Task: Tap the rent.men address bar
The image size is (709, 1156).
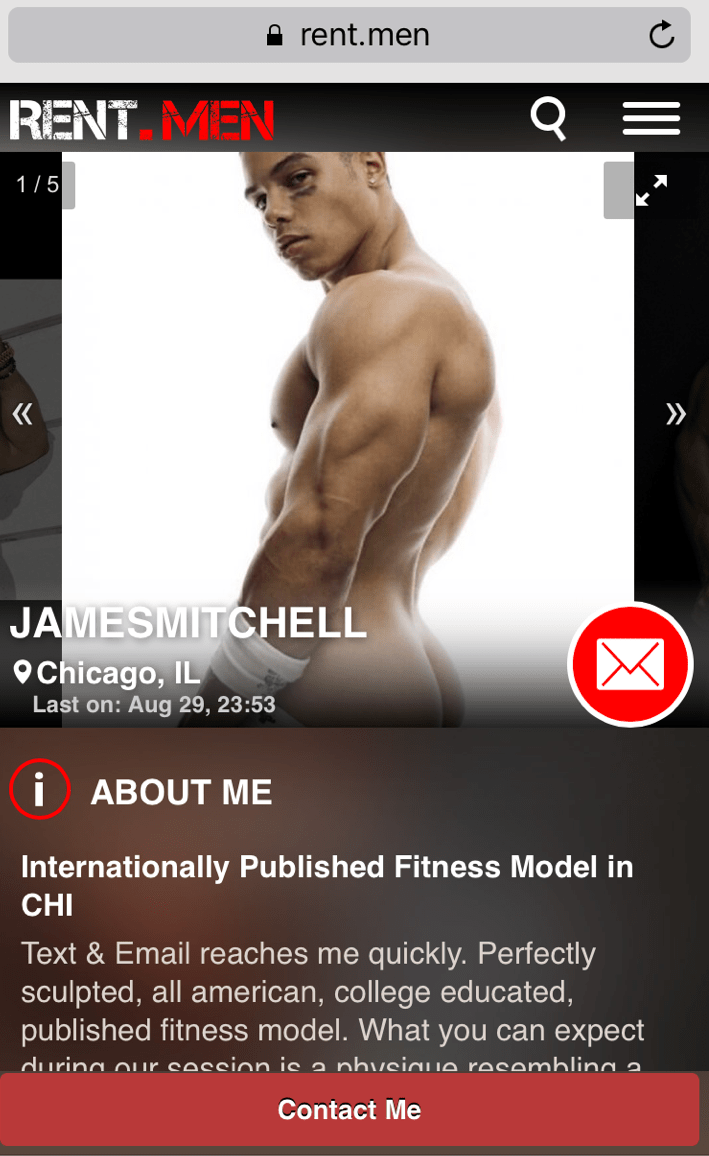Action: [349, 36]
